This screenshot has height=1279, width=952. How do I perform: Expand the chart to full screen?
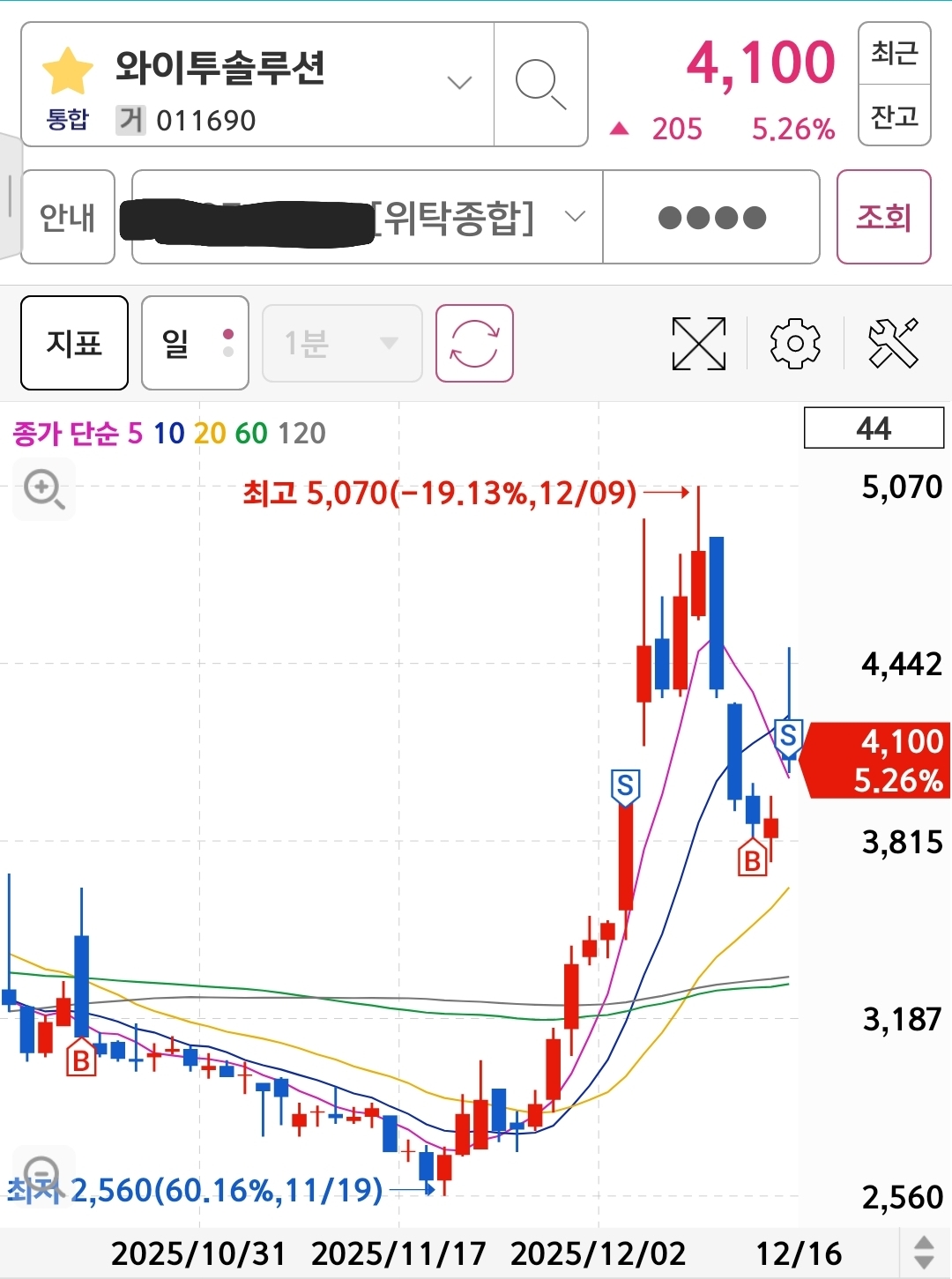tap(698, 343)
